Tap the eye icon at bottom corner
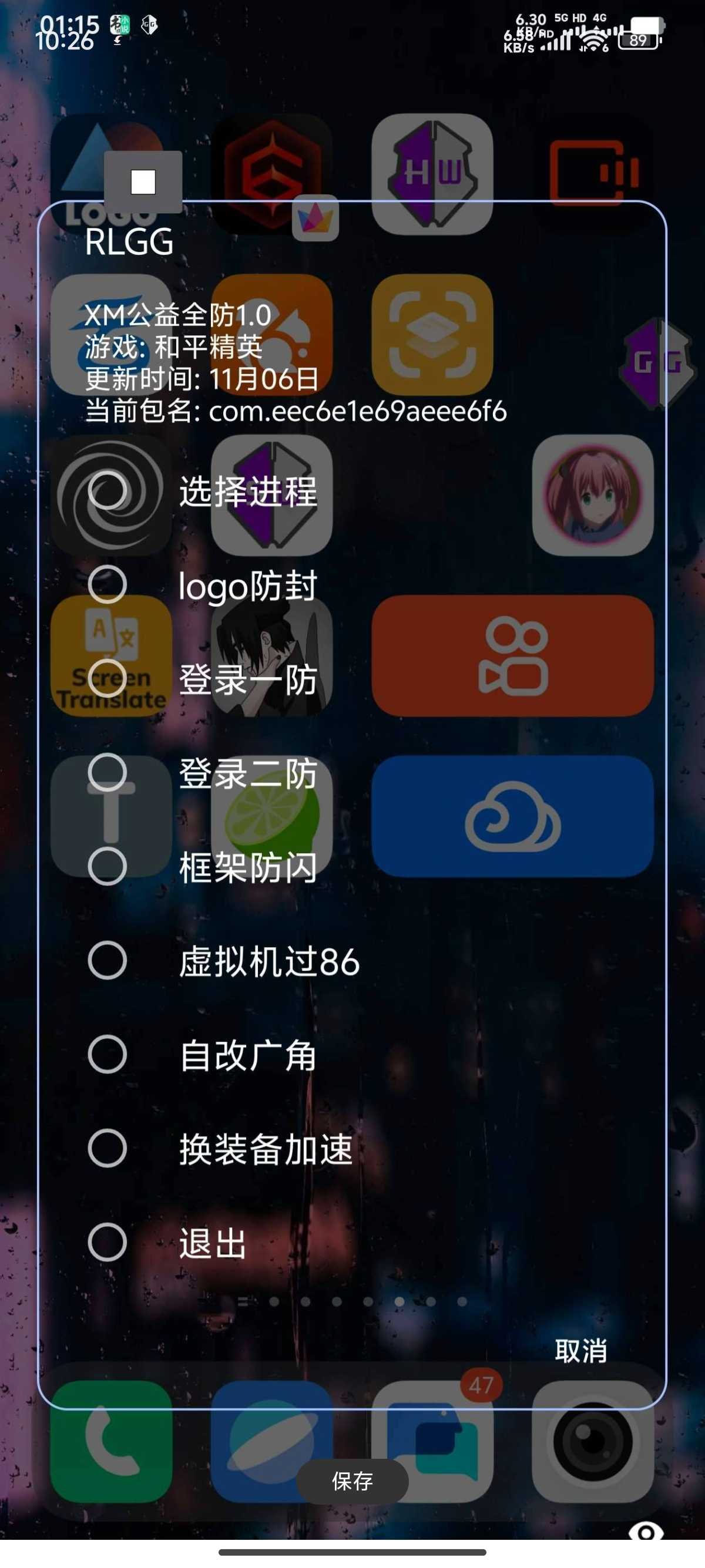Image resolution: width=705 pixels, height=1568 pixels. [646, 1530]
